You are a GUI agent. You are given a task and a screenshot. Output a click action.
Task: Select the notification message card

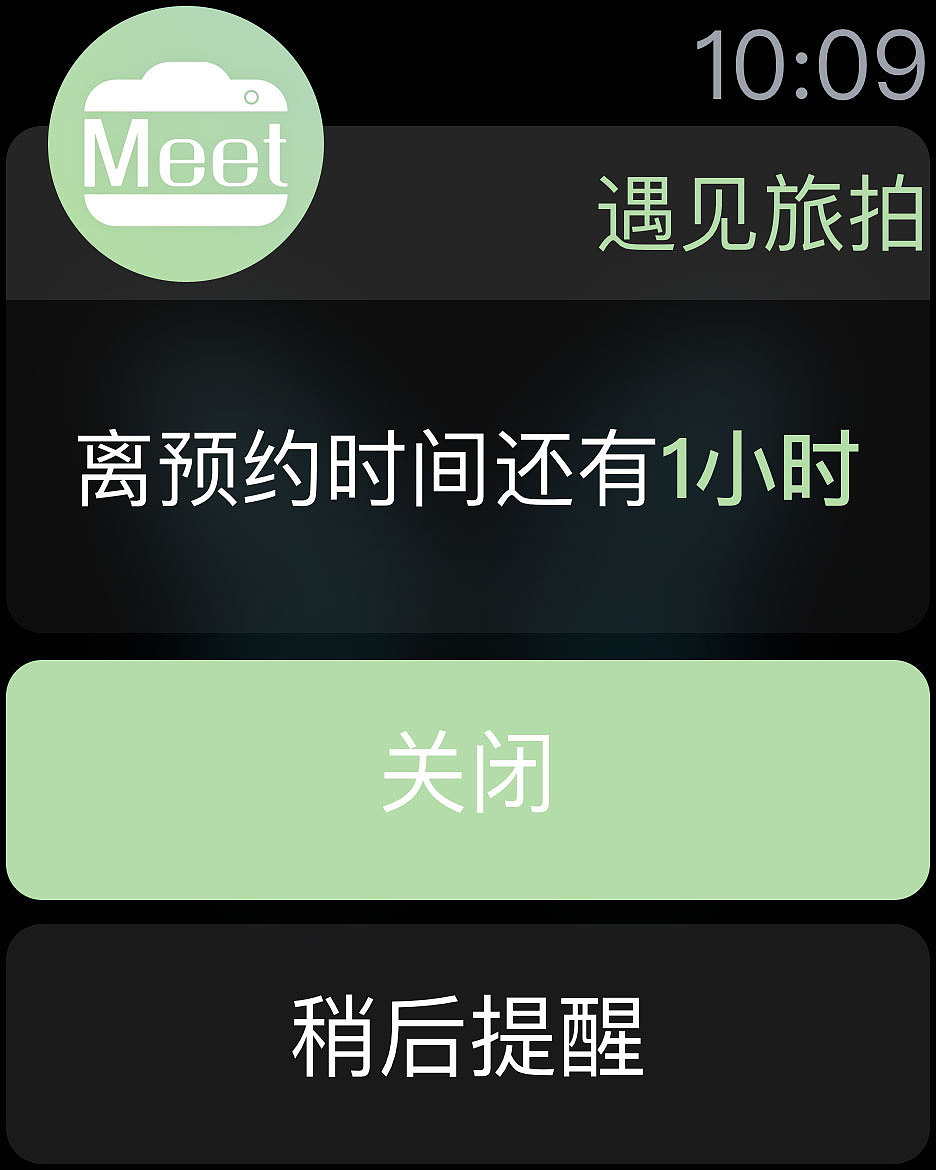pos(468,465)
